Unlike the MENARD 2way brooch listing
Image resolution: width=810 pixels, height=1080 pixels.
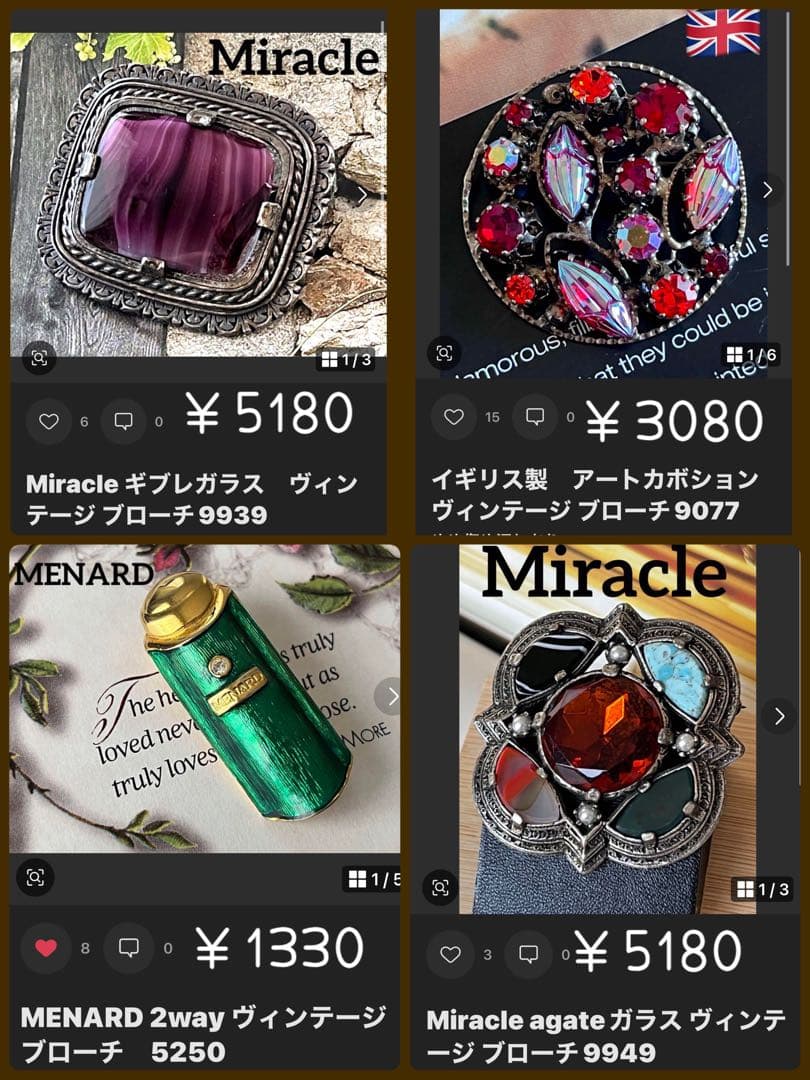point(45,948)
